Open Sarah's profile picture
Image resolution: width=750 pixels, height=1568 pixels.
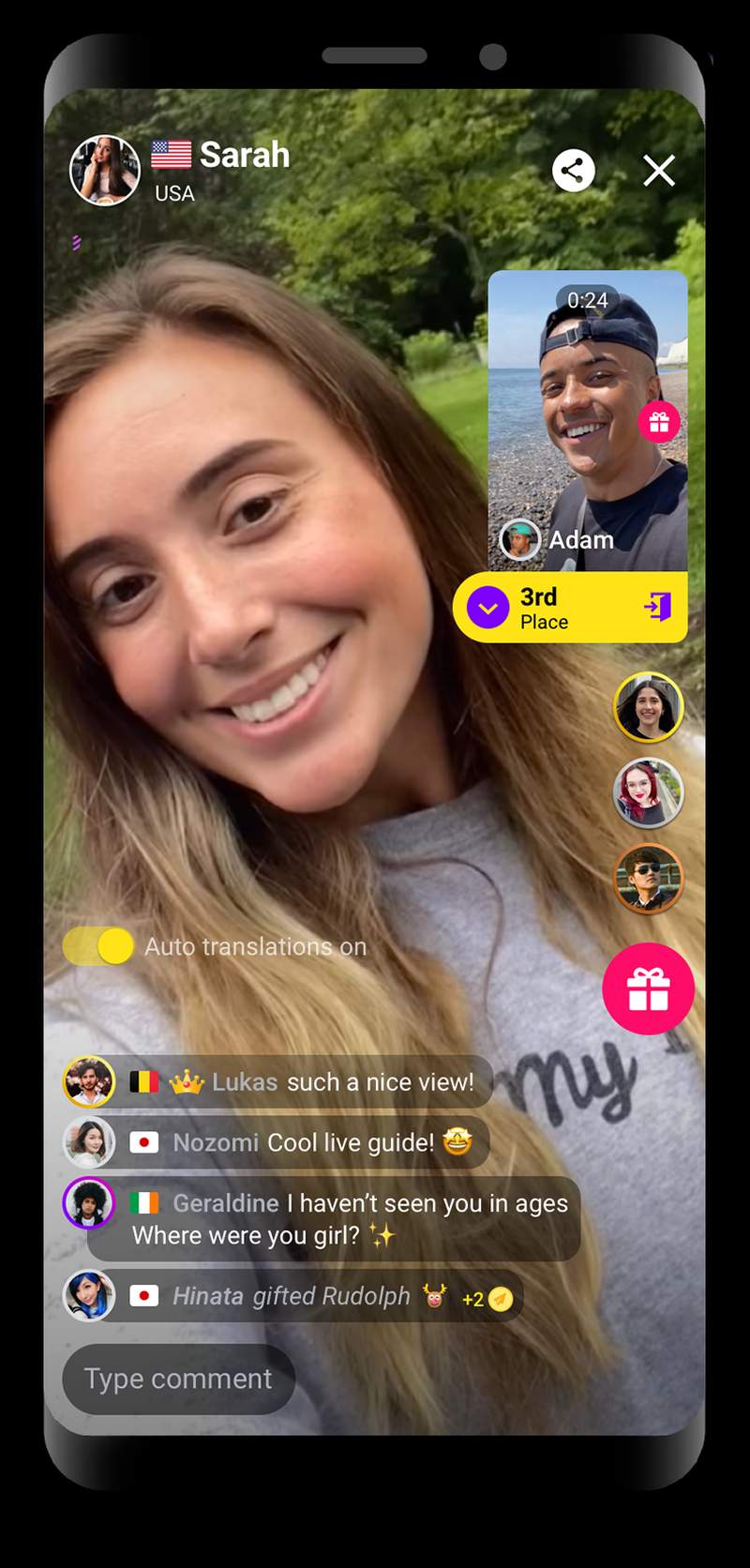click(105, 171)
